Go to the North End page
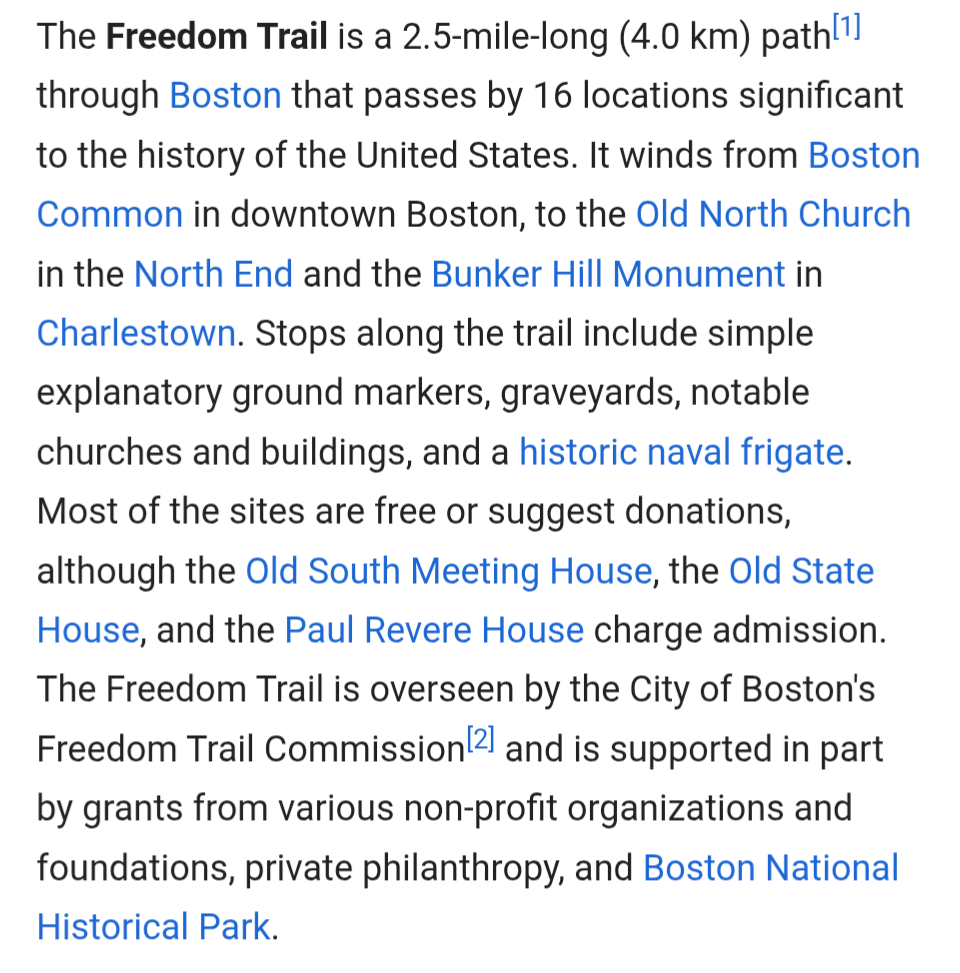Image resolution: width=960 pixels, height=973 pixels. 213,274
